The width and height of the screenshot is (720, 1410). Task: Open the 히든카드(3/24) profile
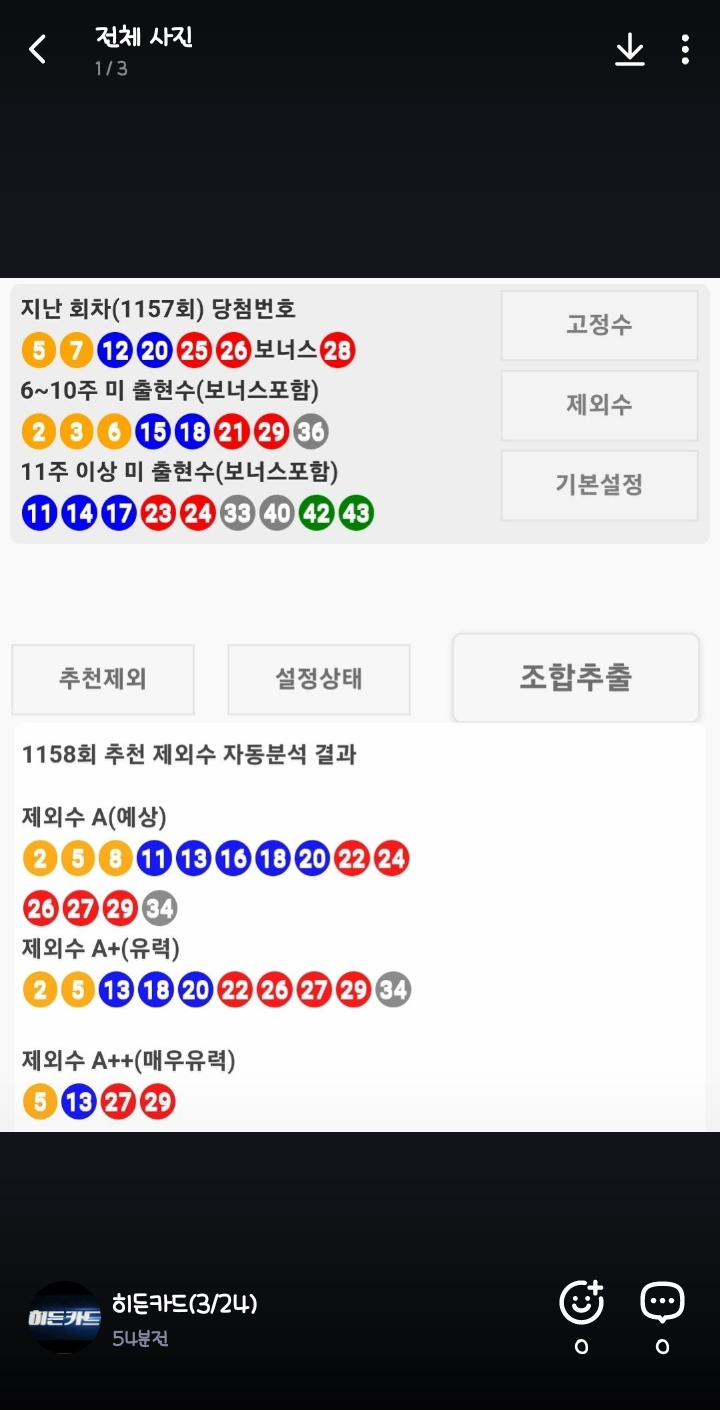tap(65, 1317)
